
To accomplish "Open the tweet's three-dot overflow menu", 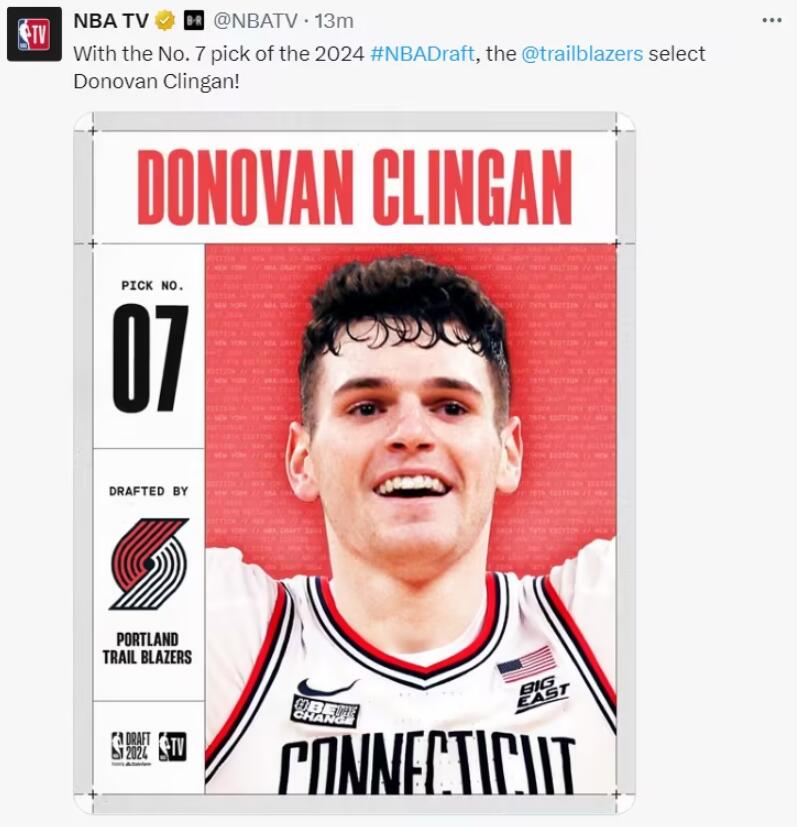I will [771, 20].
